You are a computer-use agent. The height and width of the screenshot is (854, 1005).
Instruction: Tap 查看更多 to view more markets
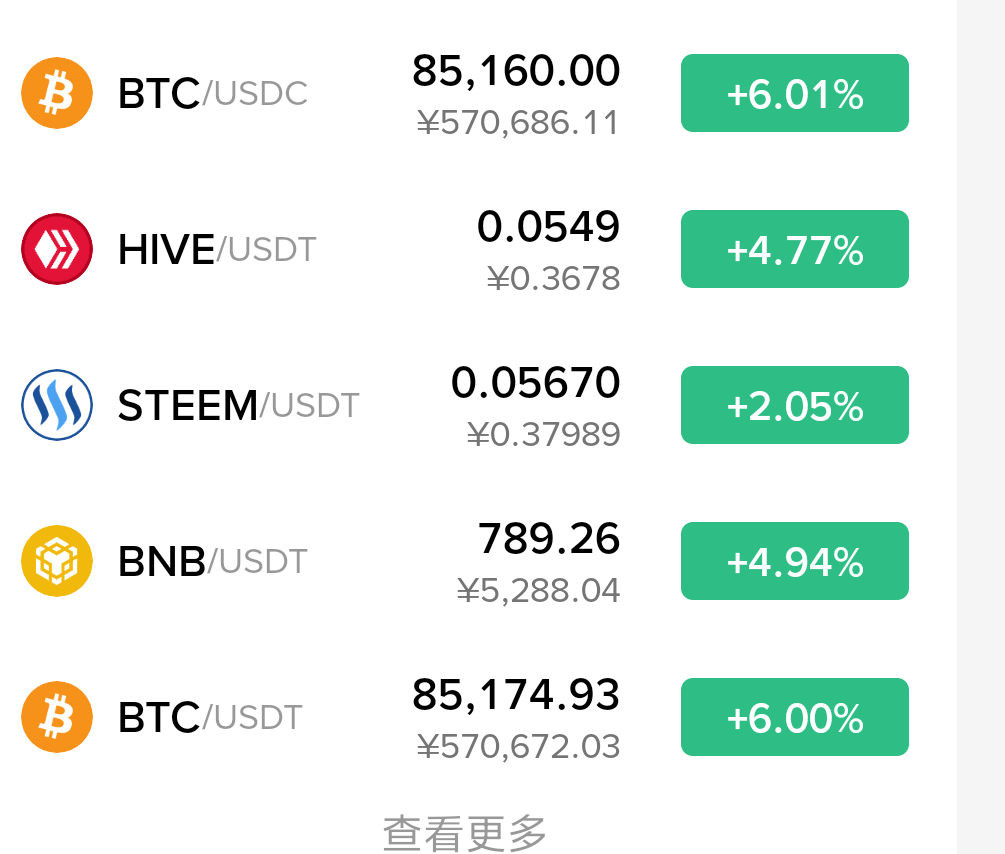tap(465, 833)
